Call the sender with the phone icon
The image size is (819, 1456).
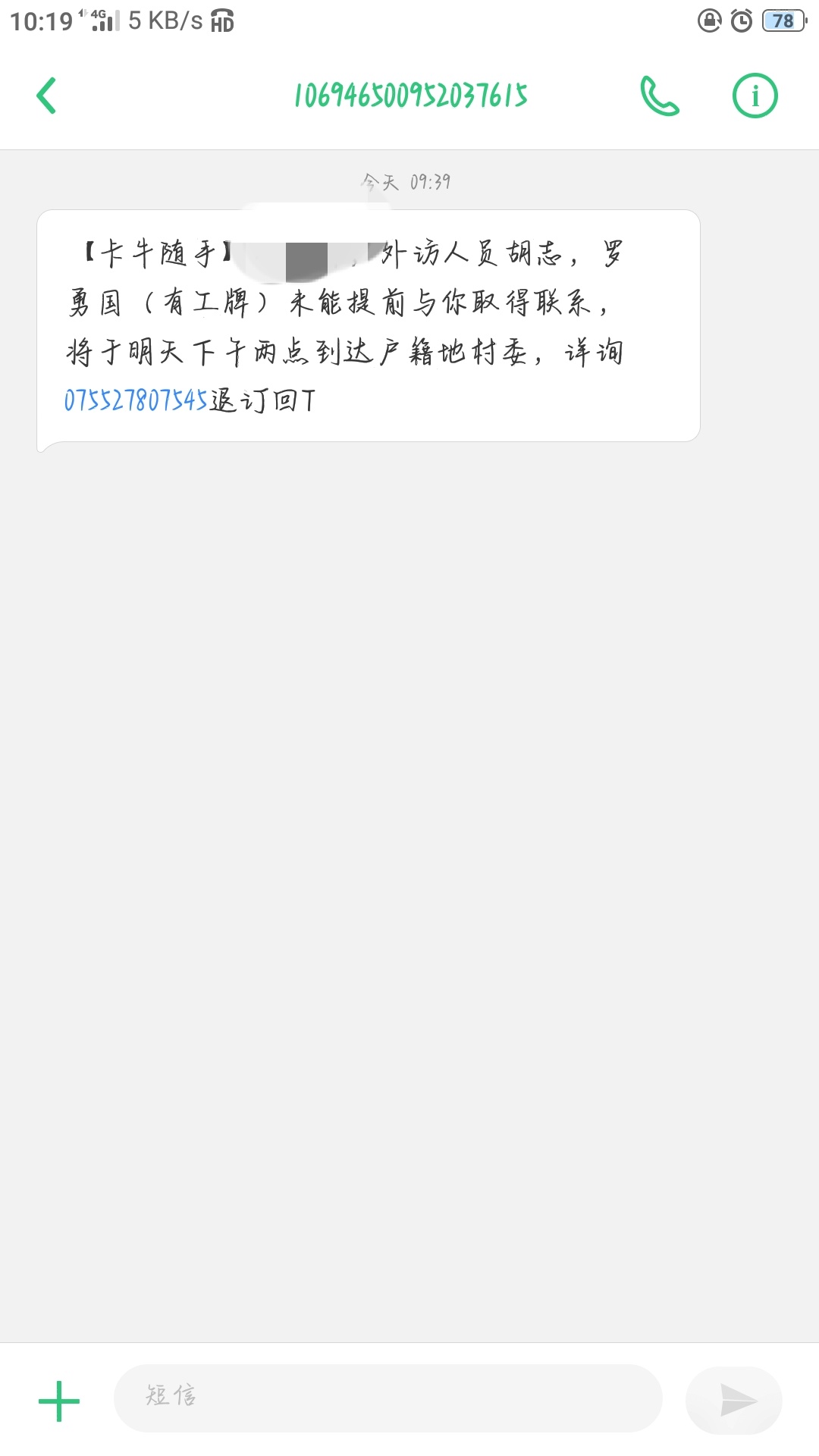pos(660,96)
